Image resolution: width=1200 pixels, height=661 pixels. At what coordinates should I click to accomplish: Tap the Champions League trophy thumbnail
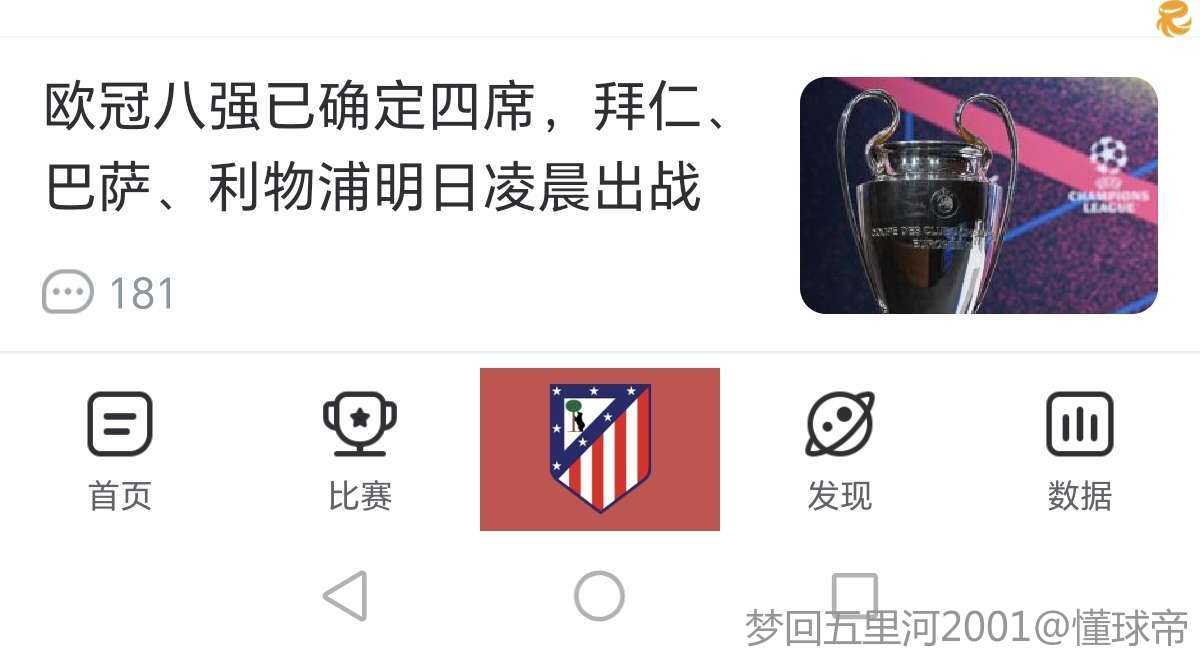point(978,195)
